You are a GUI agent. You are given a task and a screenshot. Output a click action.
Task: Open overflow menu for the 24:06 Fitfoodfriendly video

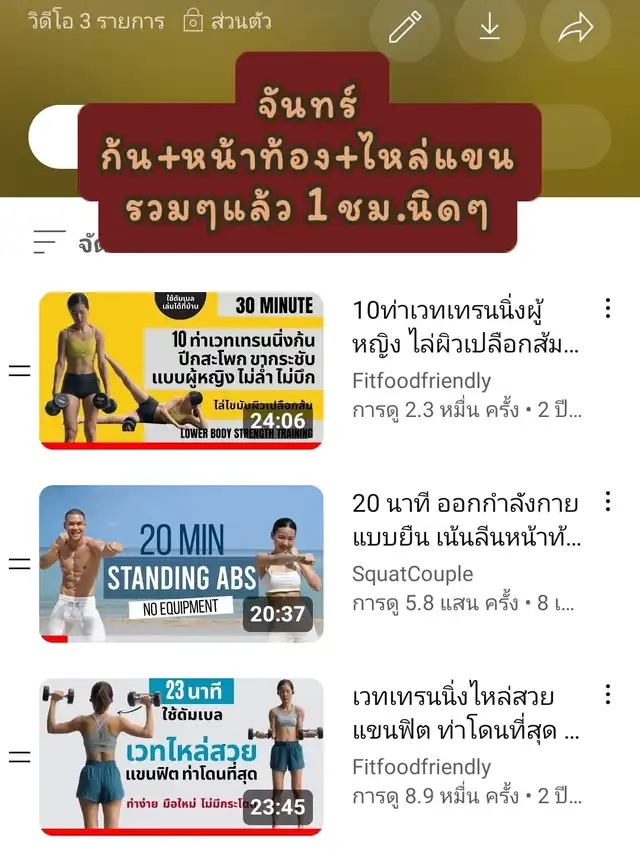click(607, 309)
